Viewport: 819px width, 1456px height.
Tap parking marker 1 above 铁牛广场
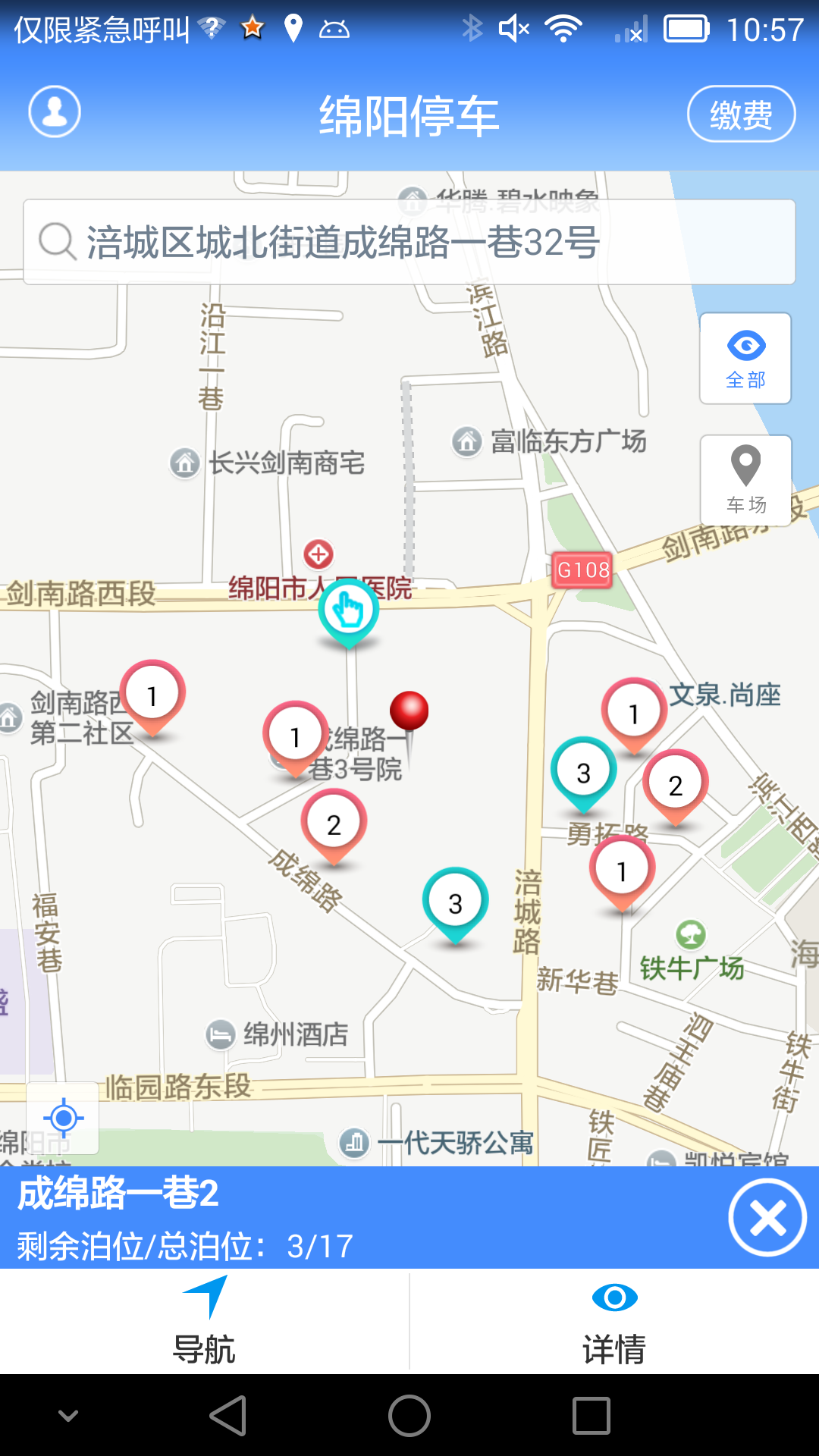[622, 871]
